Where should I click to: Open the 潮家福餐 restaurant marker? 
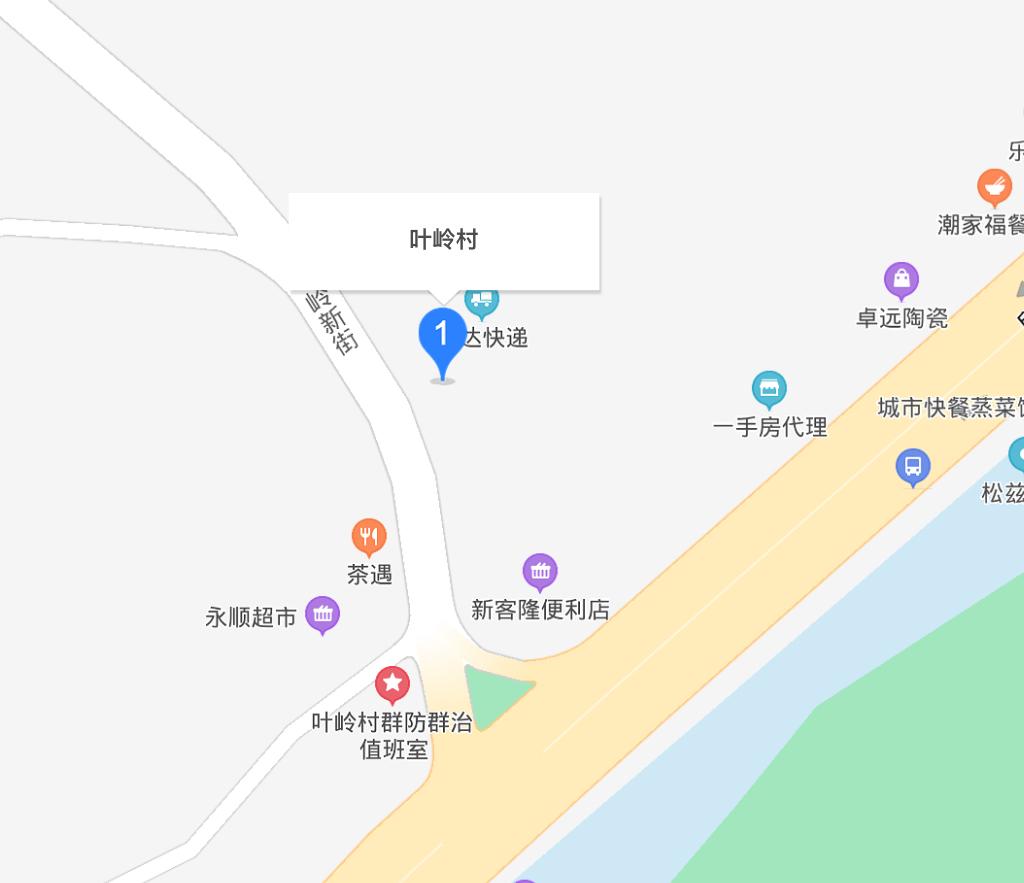pos(994,186)
